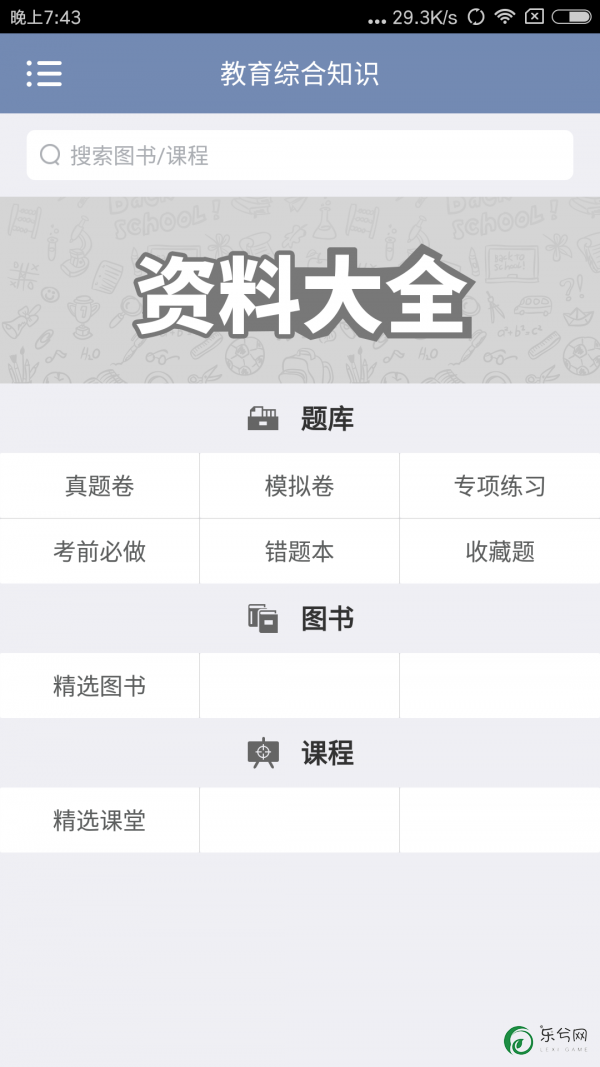Open the 资料大全 banner
600x1067 pixels.
300,290
